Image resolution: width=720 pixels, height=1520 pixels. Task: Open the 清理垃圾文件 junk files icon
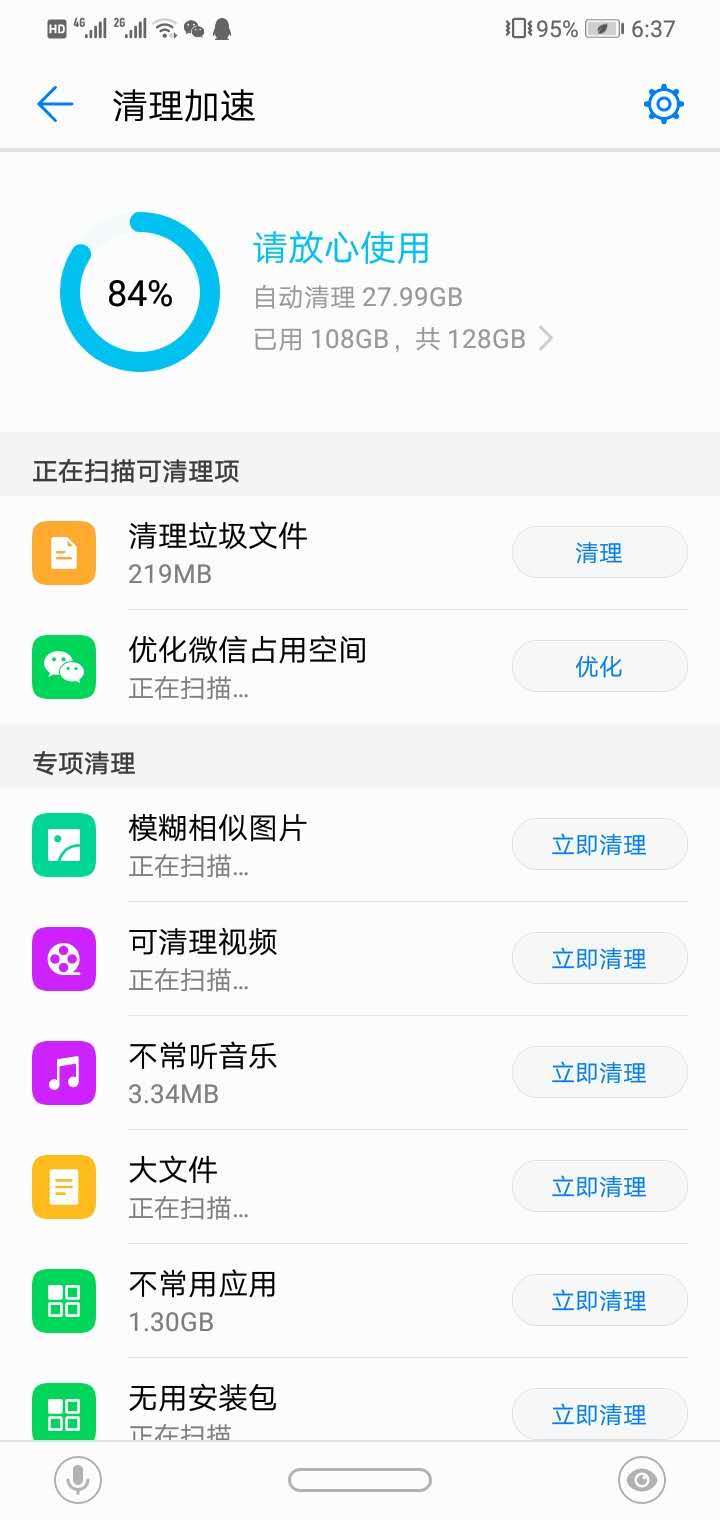64,552
